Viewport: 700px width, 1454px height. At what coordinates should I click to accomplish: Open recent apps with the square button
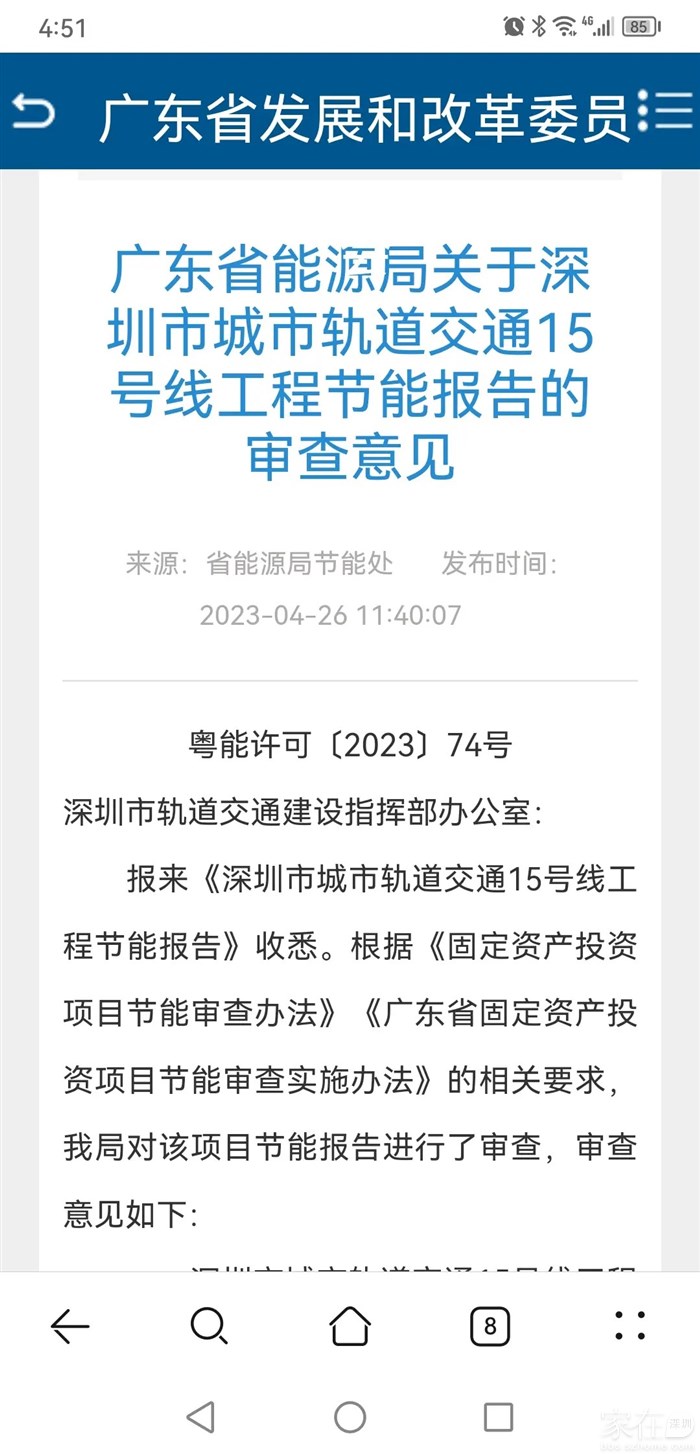[x=498, y=1416]
